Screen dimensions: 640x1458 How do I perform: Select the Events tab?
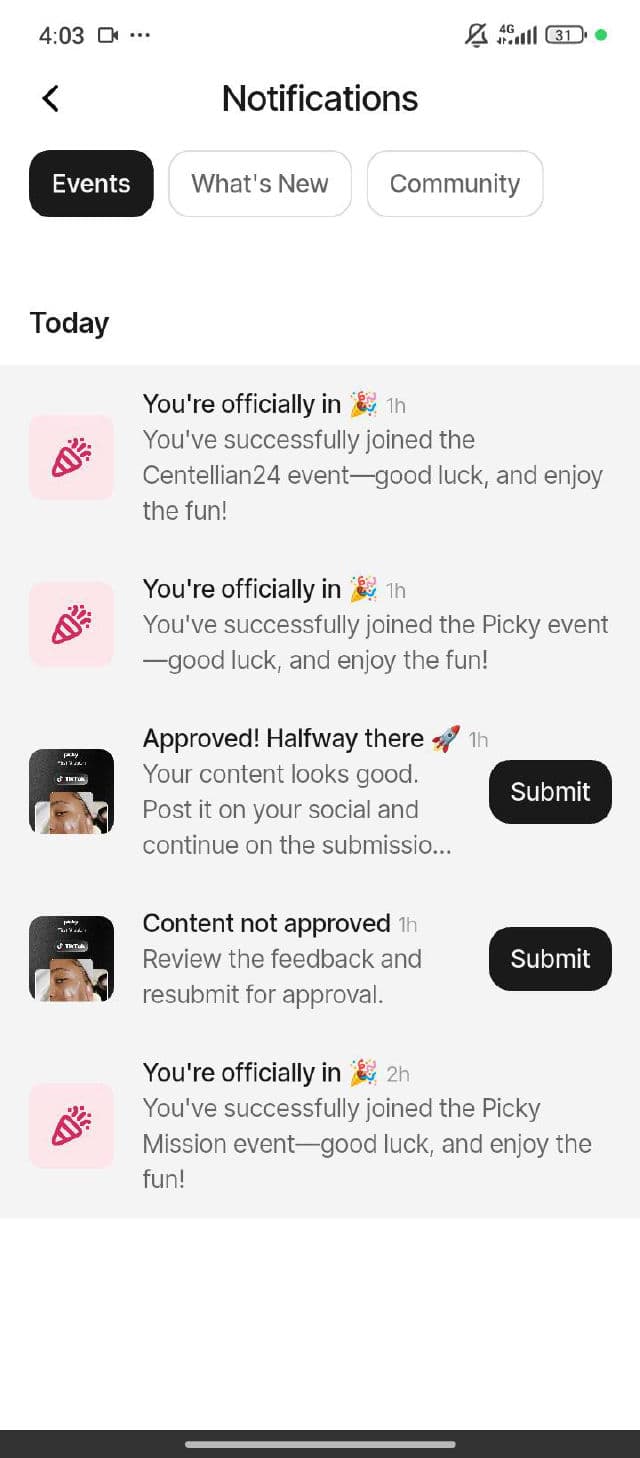[91, 184]
